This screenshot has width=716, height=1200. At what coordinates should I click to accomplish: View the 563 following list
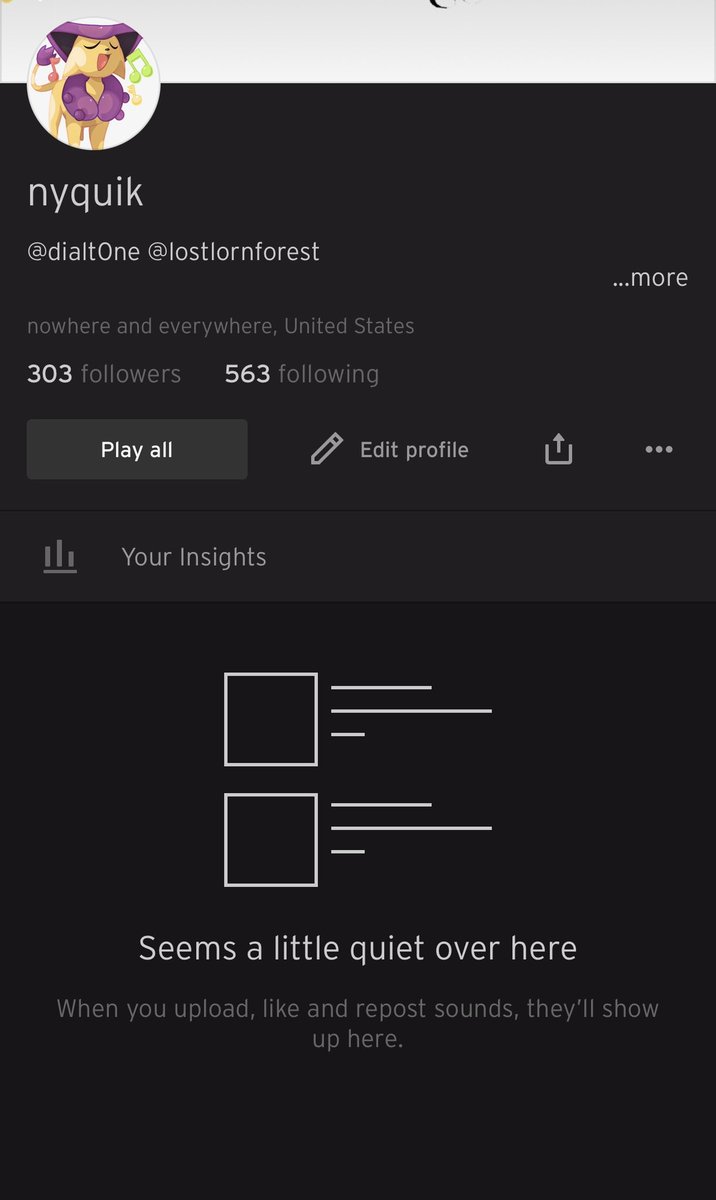click(x=302, y=374)
